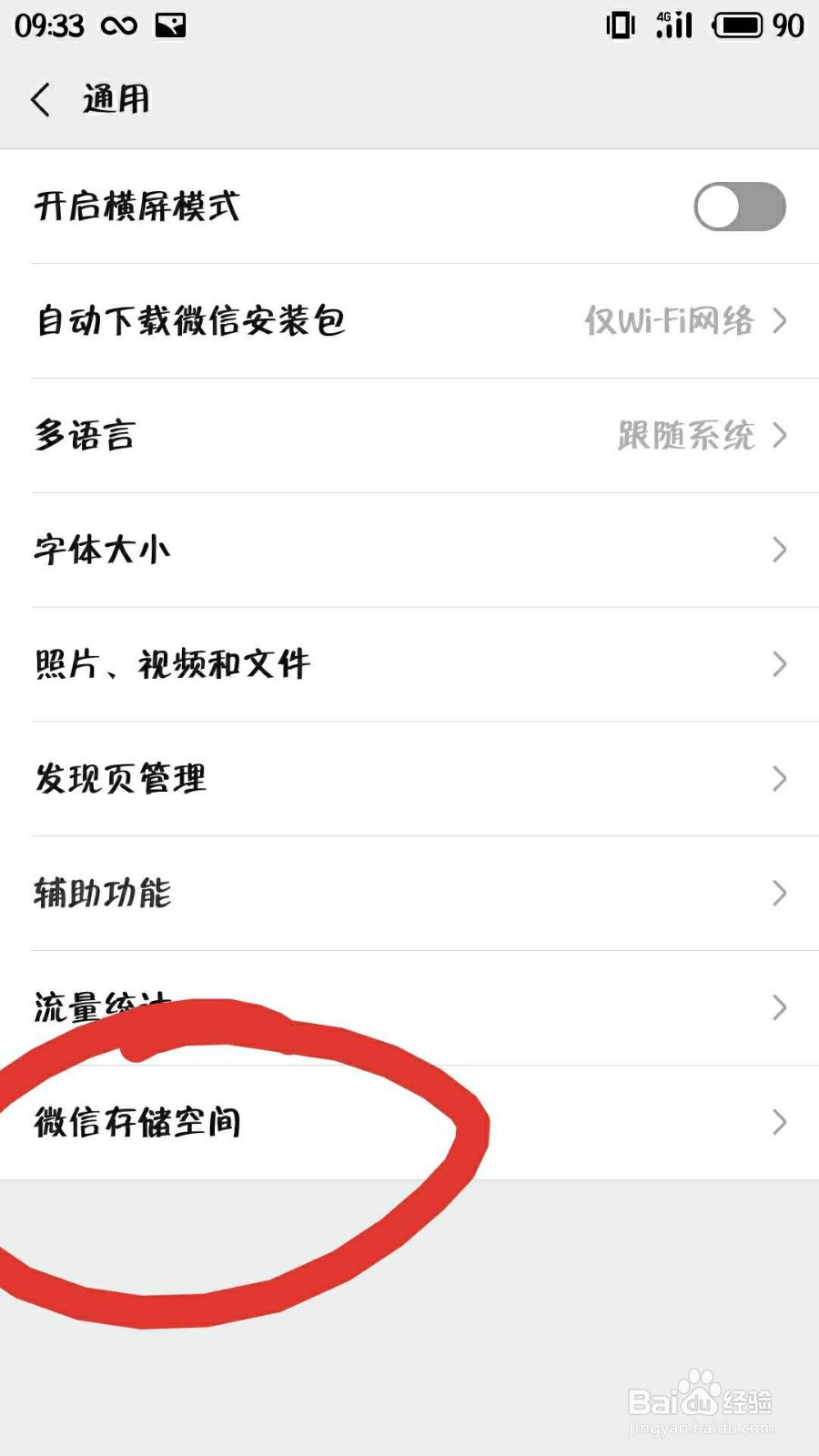Open 多语言 language selection showing 跟随系统
This screenshot has width=819, height=1456.
pyautogui.click(x=409, y=436)
